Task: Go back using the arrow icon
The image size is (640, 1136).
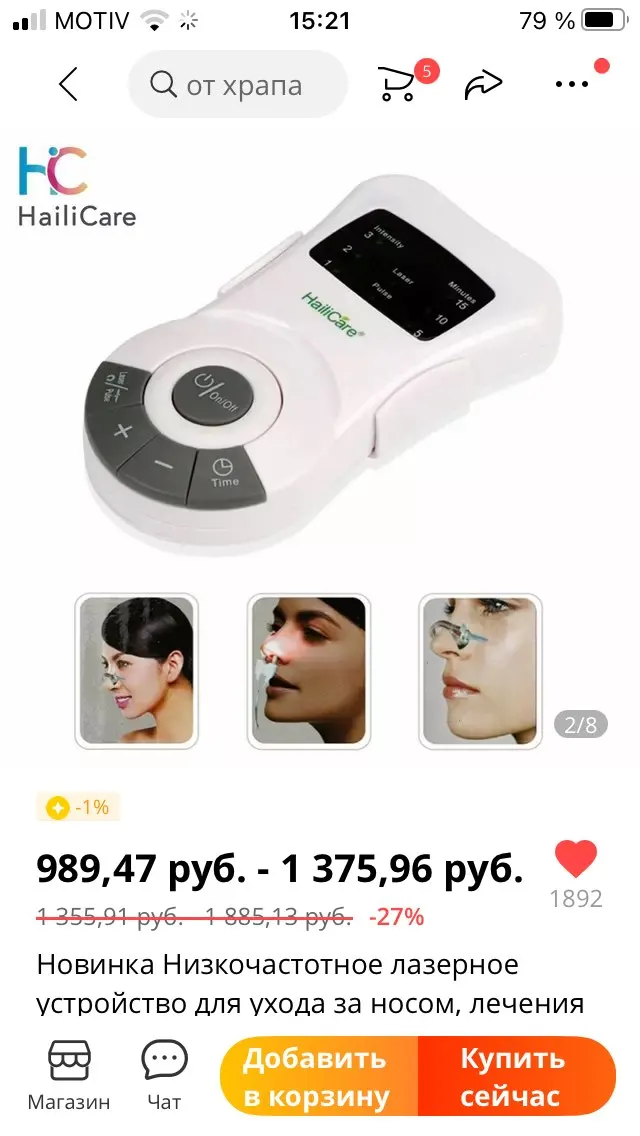Action: pyautogui.click(x=68, y=85)
